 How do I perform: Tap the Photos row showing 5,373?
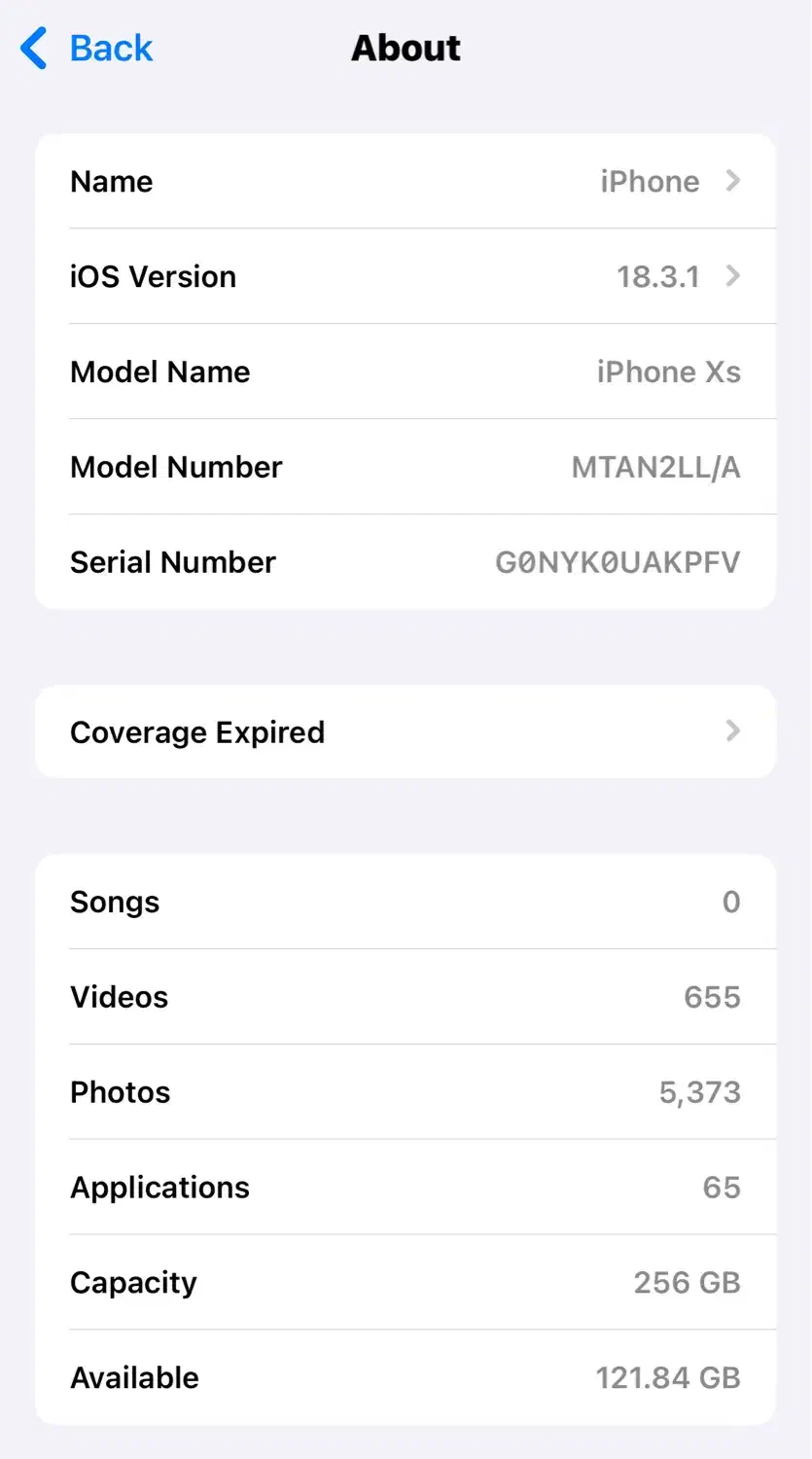pyautogui.click(x=406, y=1091)
